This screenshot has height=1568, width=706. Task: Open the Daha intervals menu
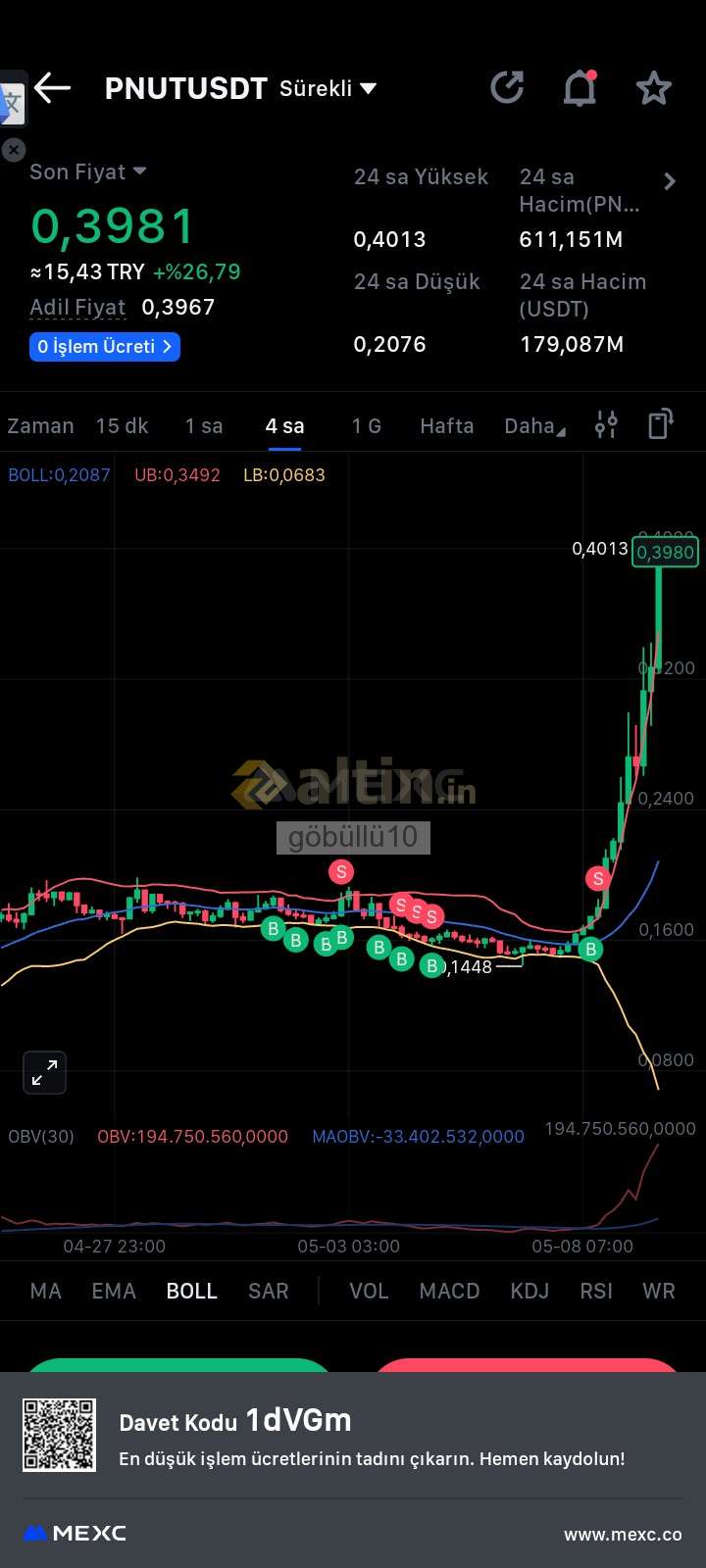click(535, 426)
